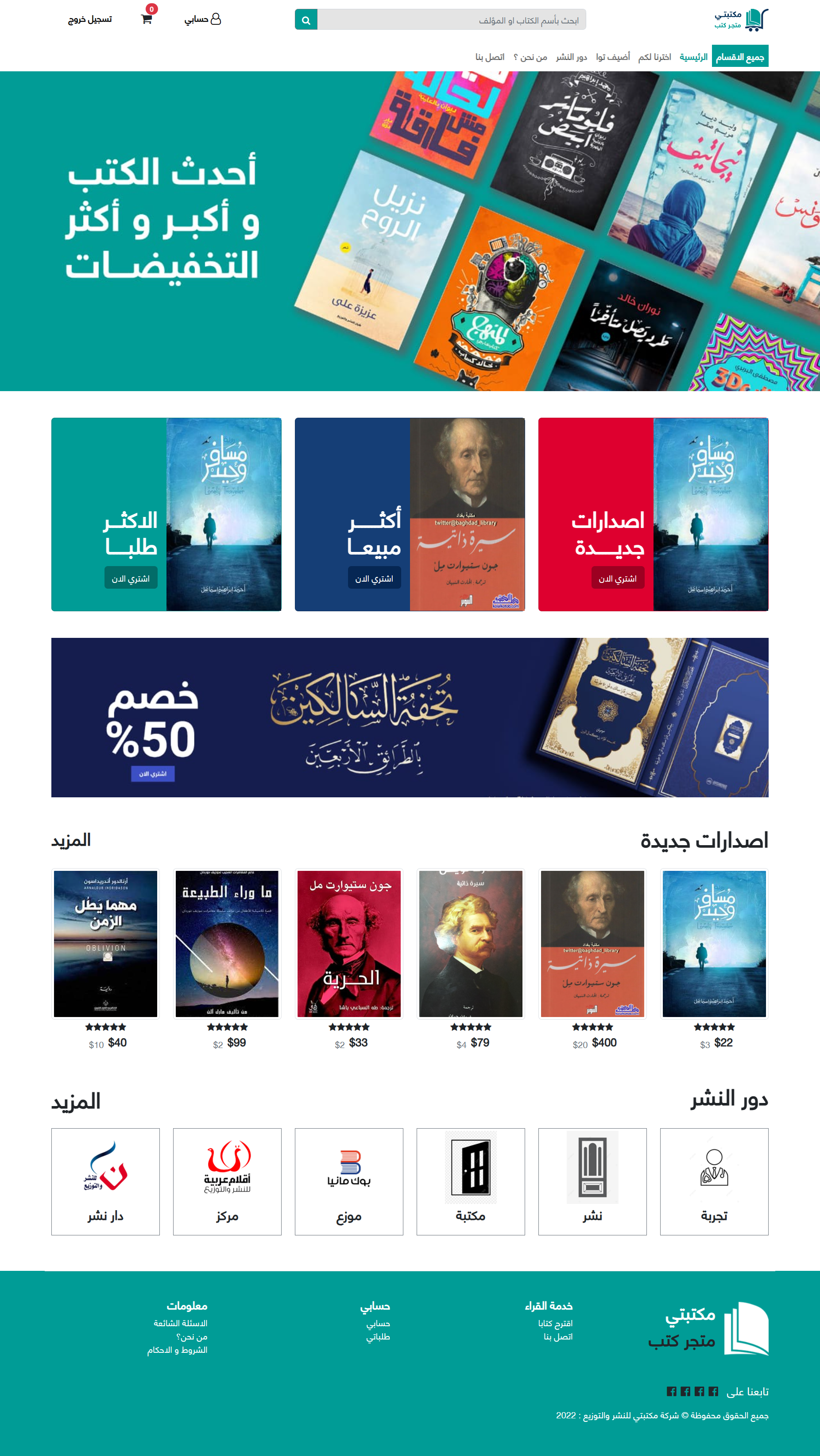
Task: Open الاسئلة الشائعة footer link
Action: 180,1323
